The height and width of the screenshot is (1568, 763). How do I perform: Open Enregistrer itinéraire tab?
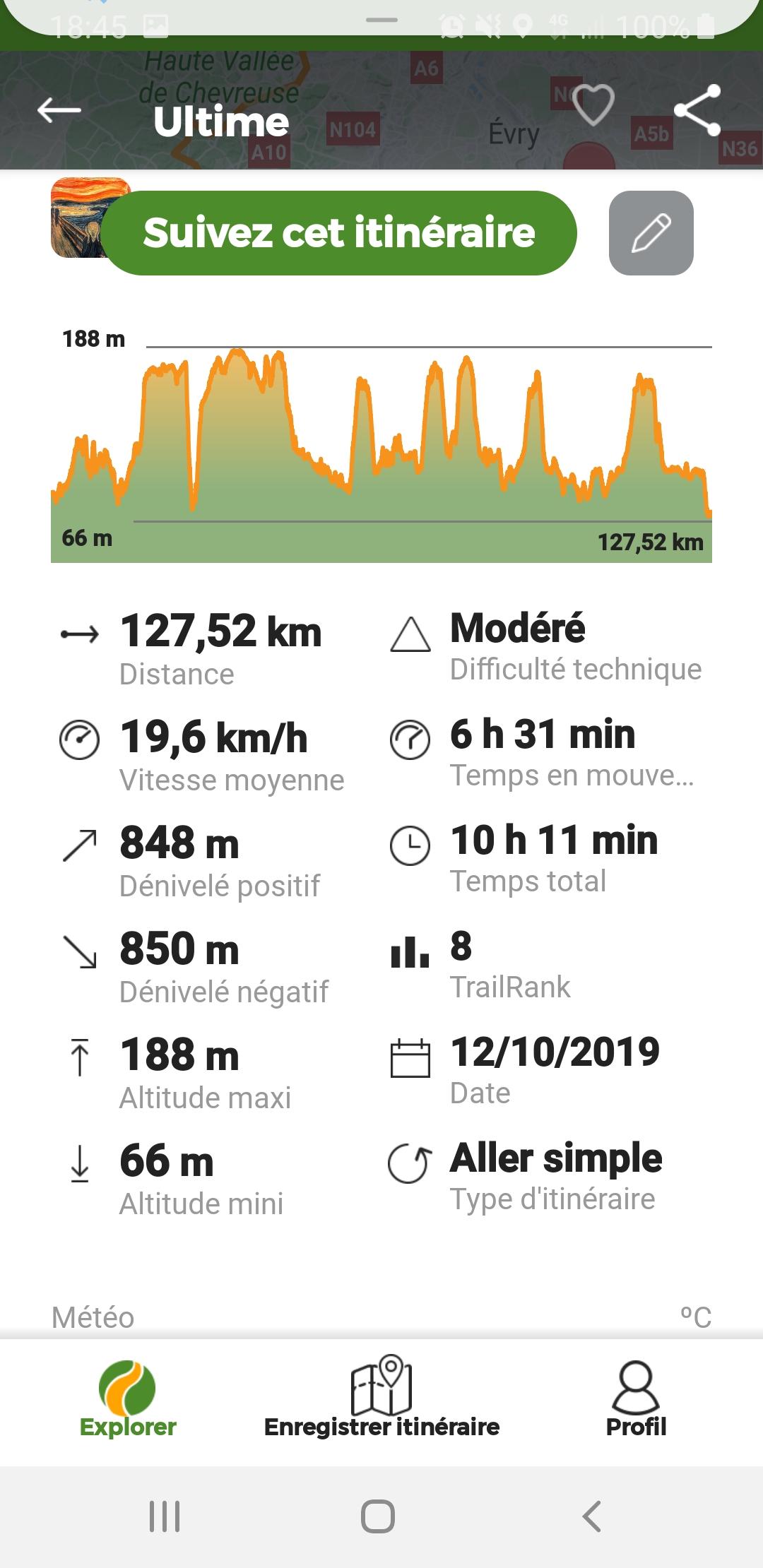pyautogui.click(x=381, y=1399)
